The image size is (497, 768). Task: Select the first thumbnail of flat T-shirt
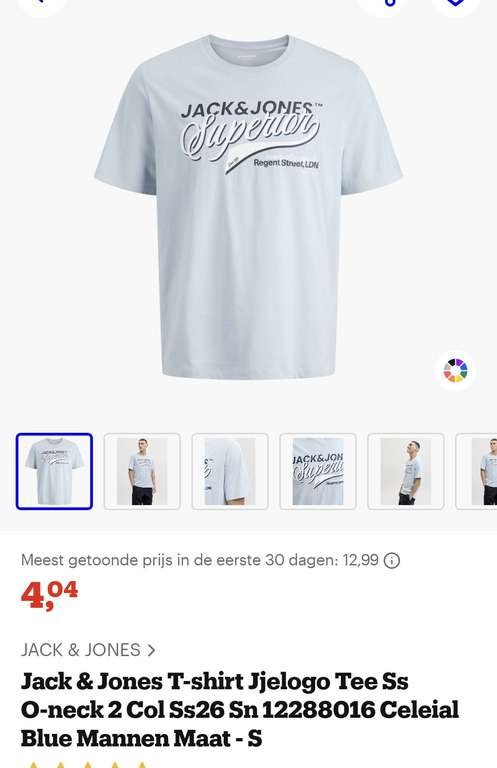[x=54, y=471]
